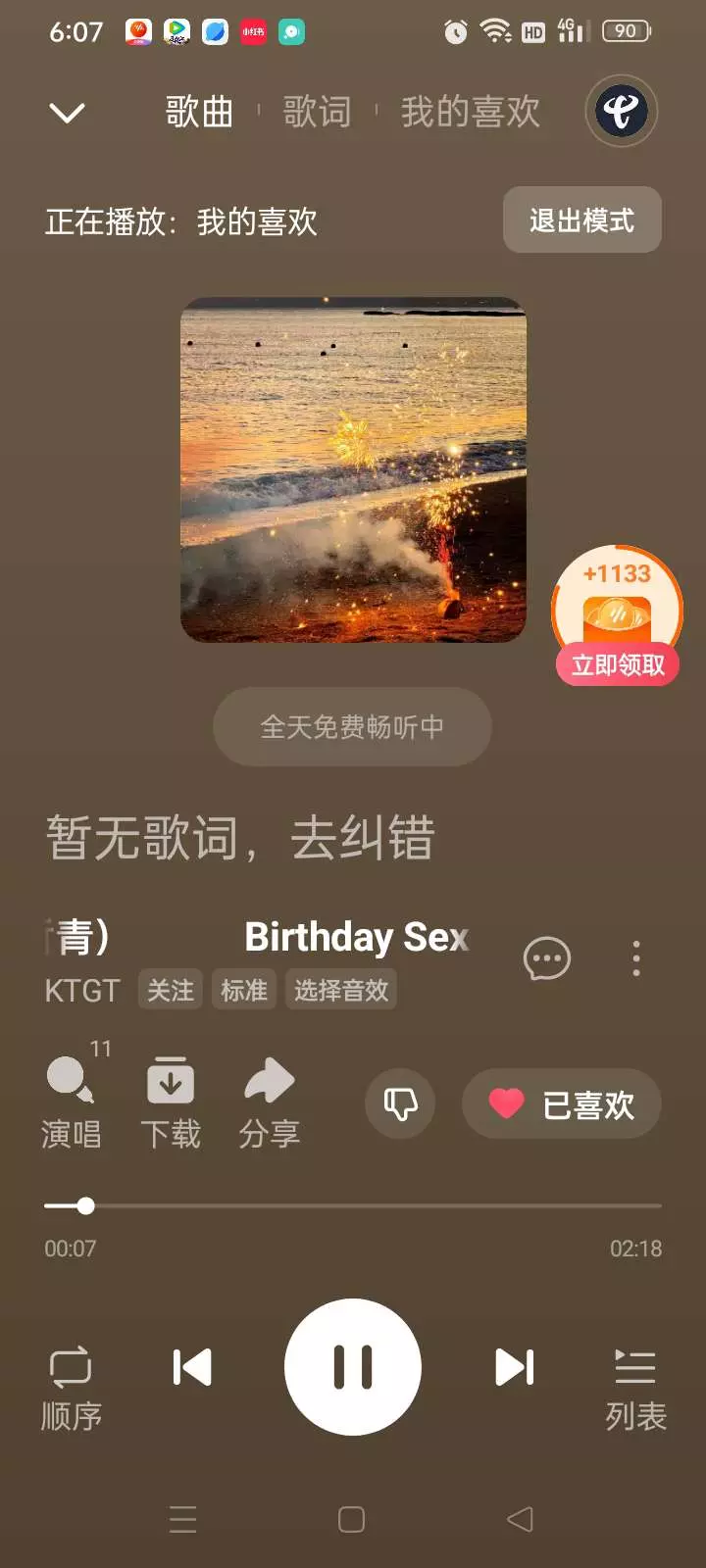This screenshot has width=706, height=1568.
Task: Remove the like via 已喜欢 button
Action: [562, 1103]
